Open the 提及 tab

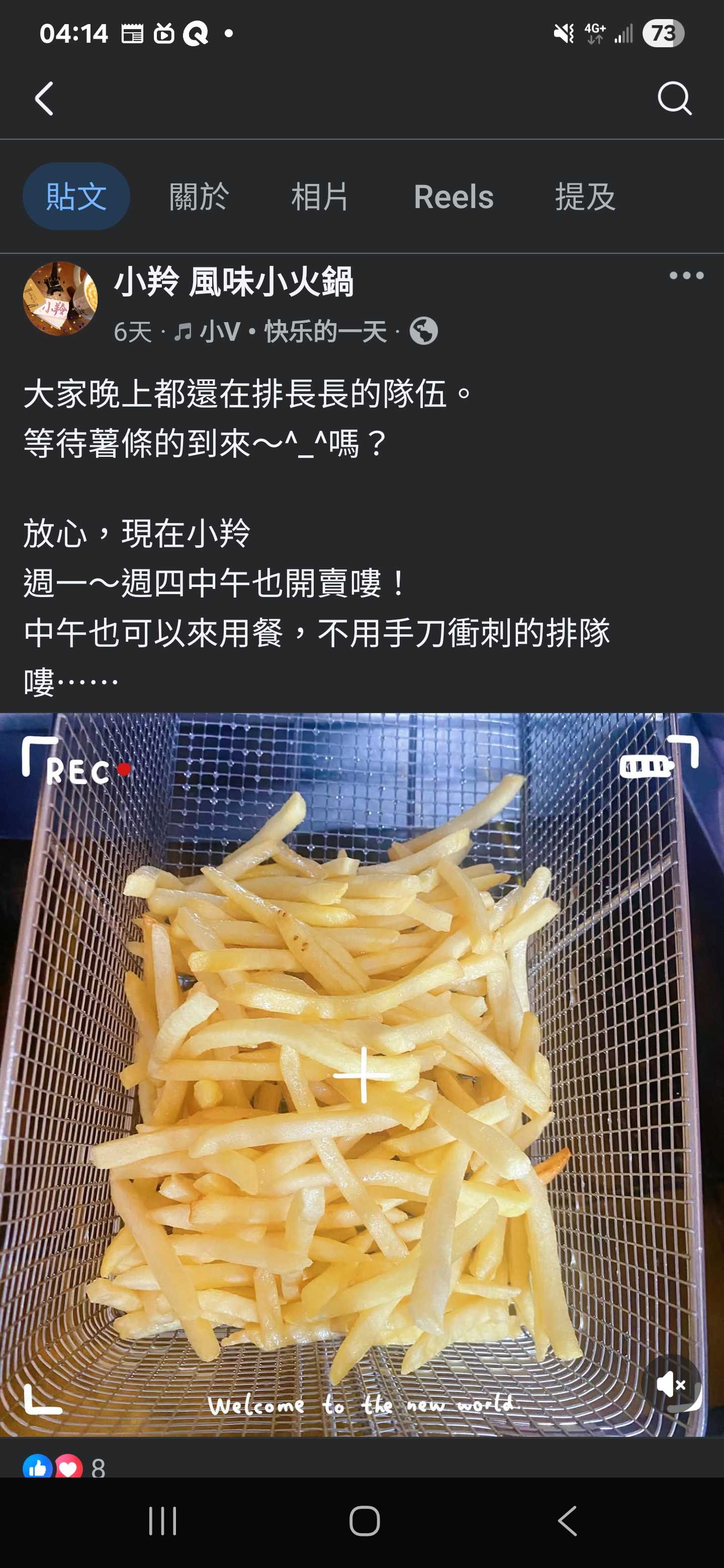[x=585, y=197]
